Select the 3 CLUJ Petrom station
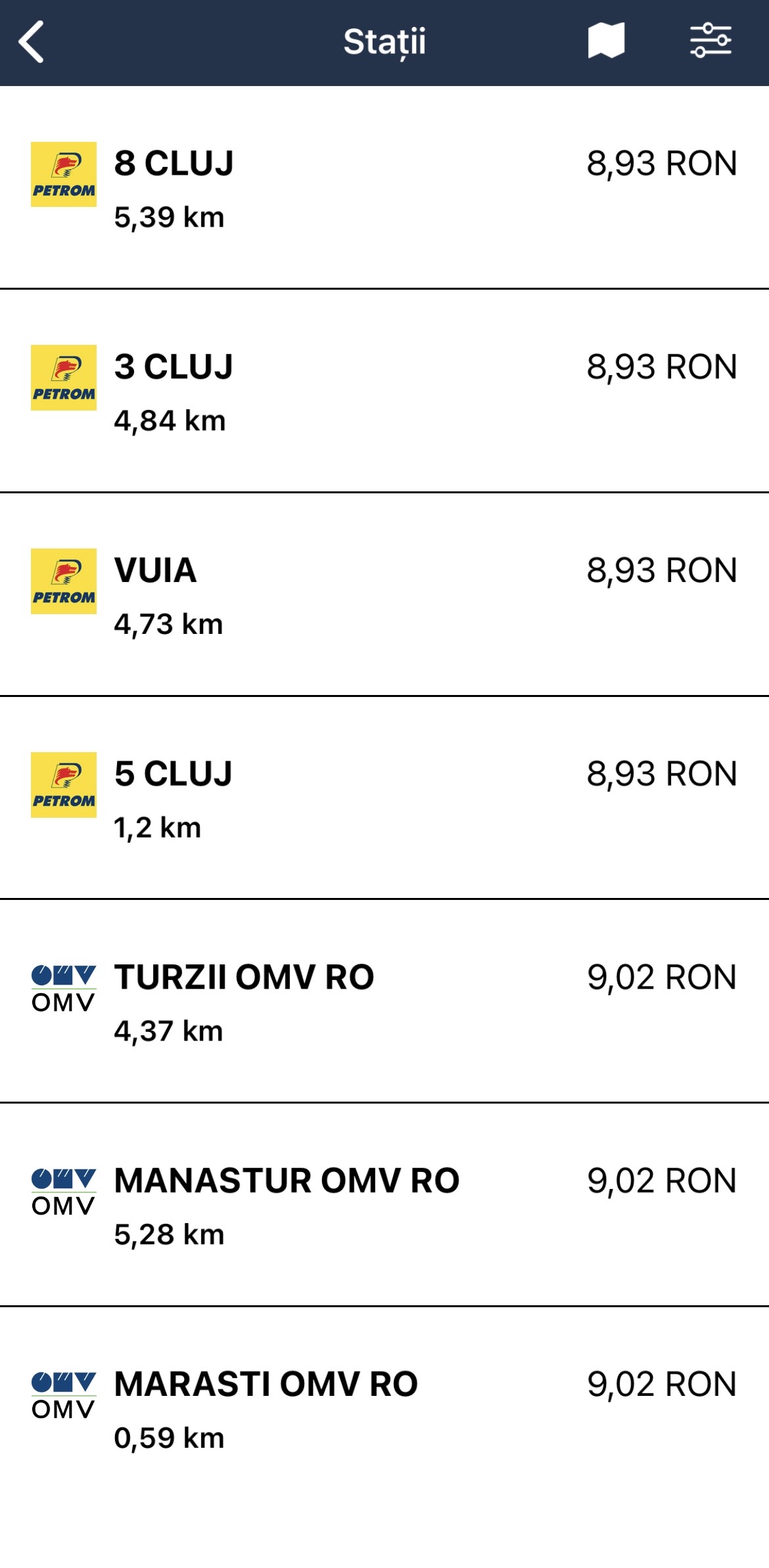This screenshot has height=1568, width=769. [384, 392]
